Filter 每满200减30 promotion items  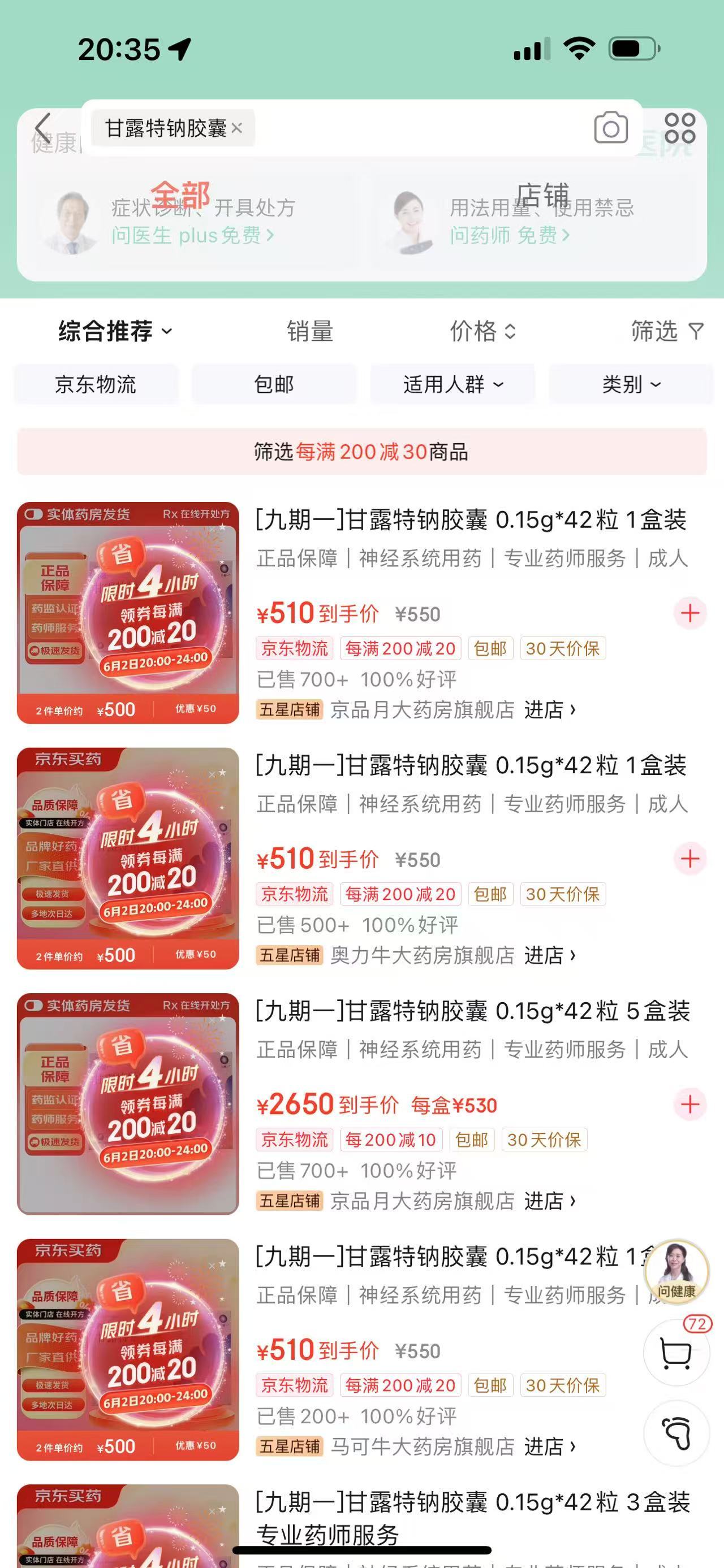(361, 452)
